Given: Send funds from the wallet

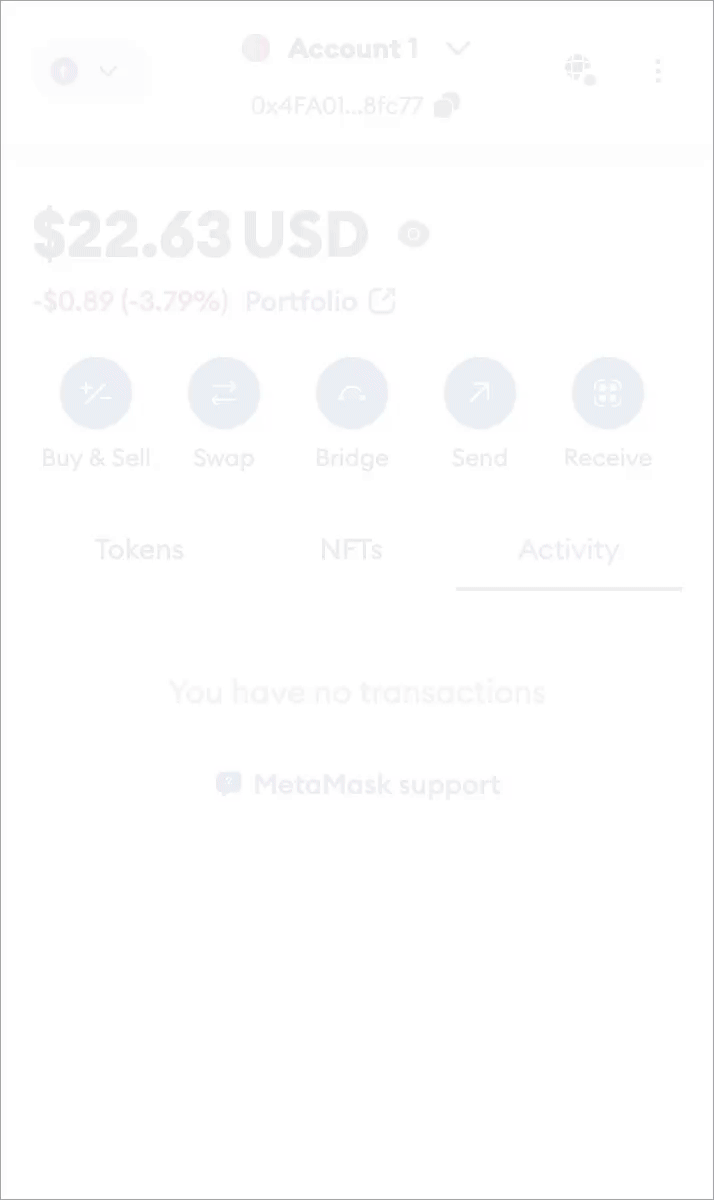Looking at the screenshot, I should click(480, 393).
